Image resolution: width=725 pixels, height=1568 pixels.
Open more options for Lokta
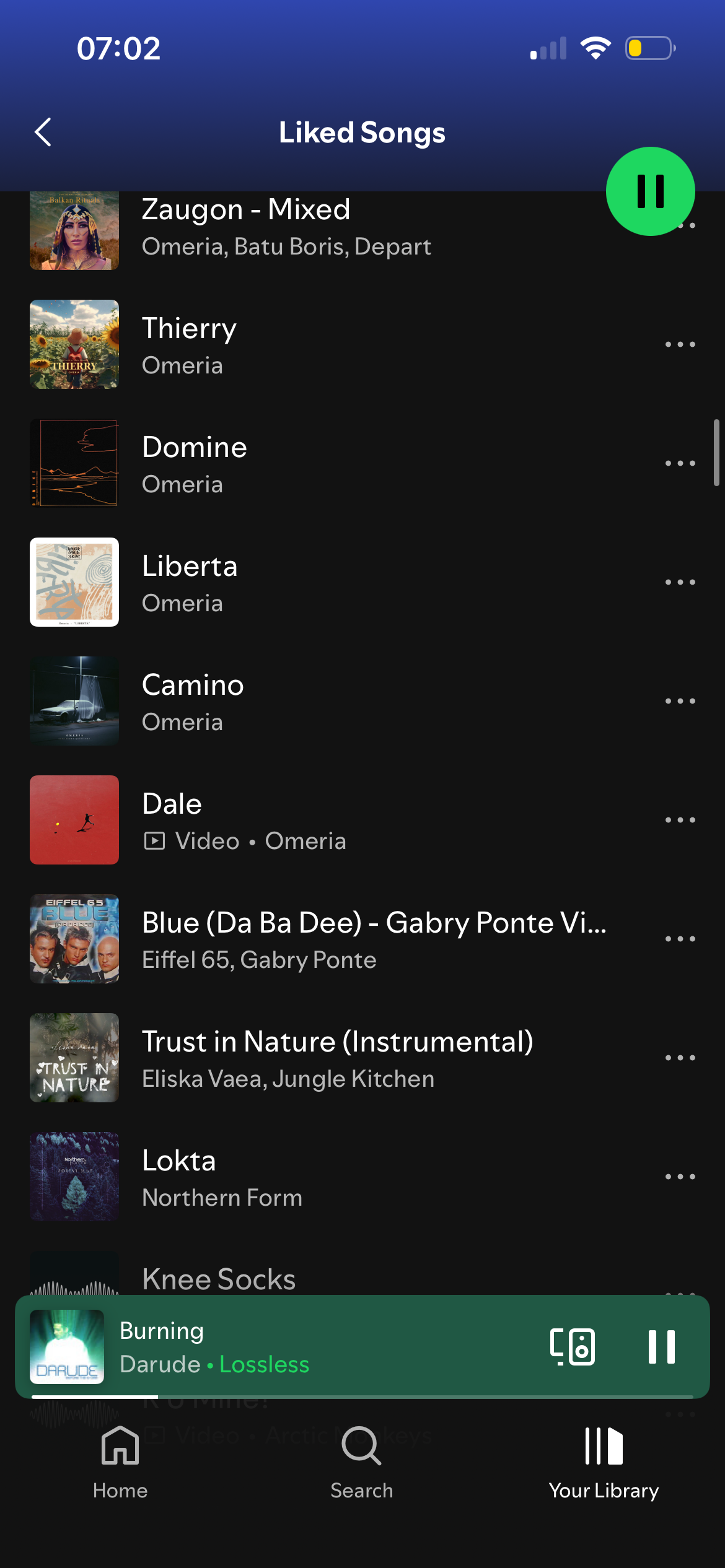[x=680, y=1177]
